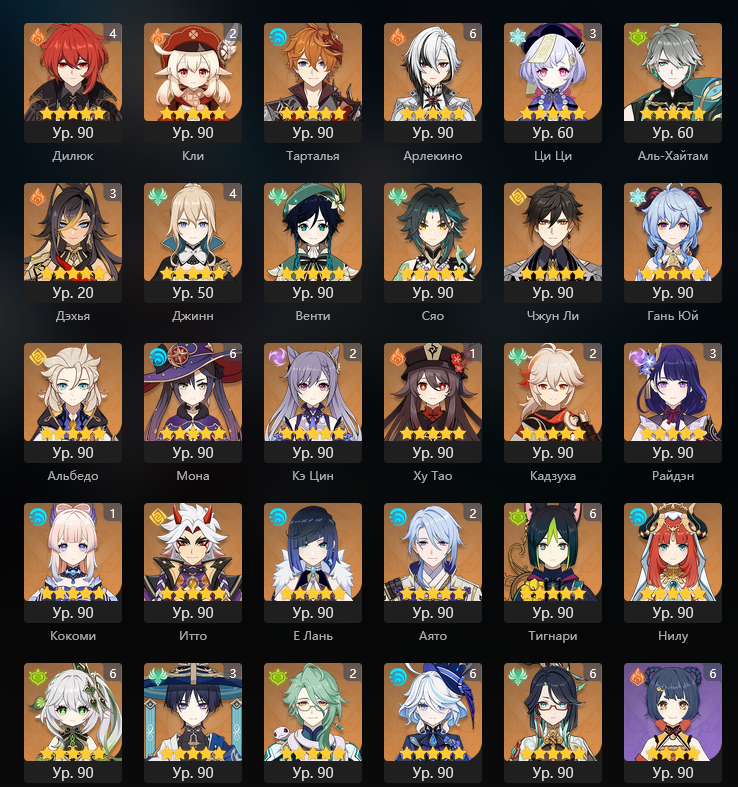The height and width of the screenshot is (787, 738).
Task: View Чжун Ли character details
Action: pos(553,240)
